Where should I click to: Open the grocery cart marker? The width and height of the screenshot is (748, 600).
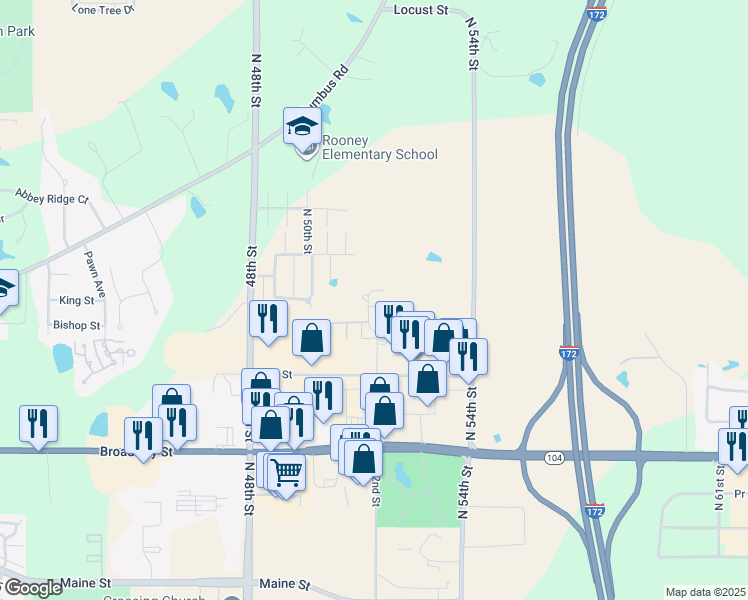[286, 472]
